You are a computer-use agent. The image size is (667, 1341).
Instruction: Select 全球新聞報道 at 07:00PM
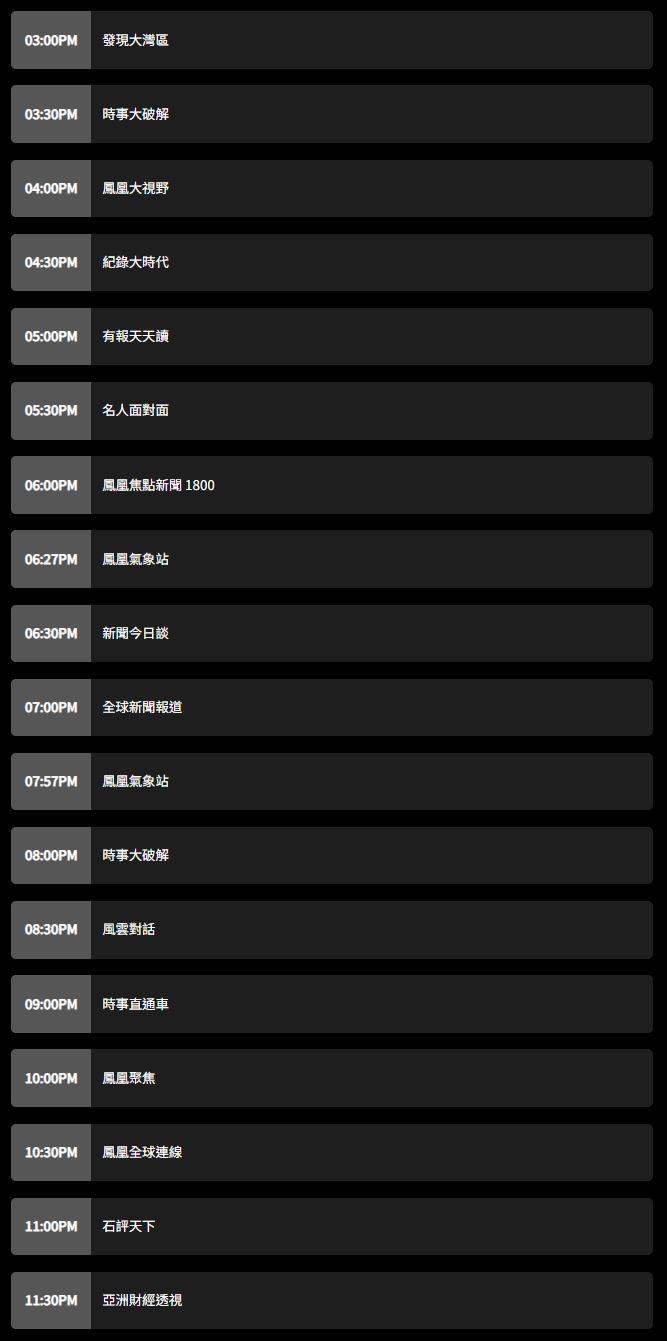pyautogui.click(x=142, y=707)
